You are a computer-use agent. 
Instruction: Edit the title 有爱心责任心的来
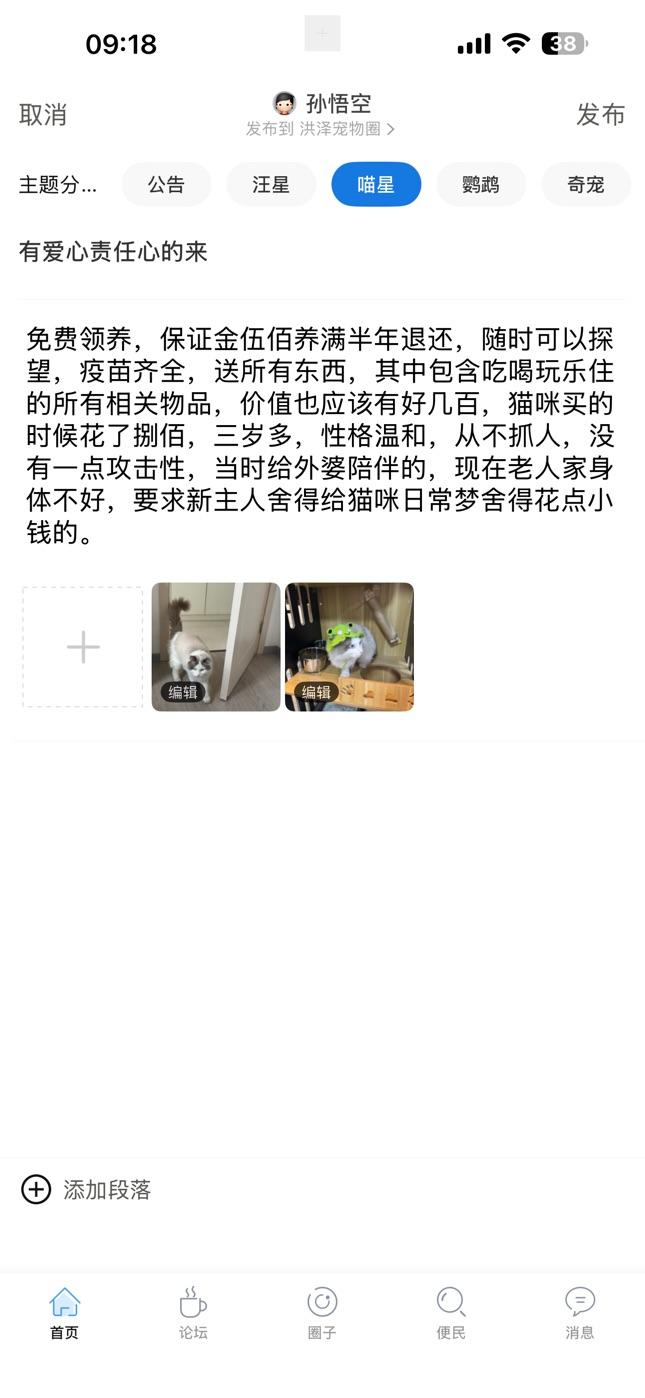click(114, 252)
